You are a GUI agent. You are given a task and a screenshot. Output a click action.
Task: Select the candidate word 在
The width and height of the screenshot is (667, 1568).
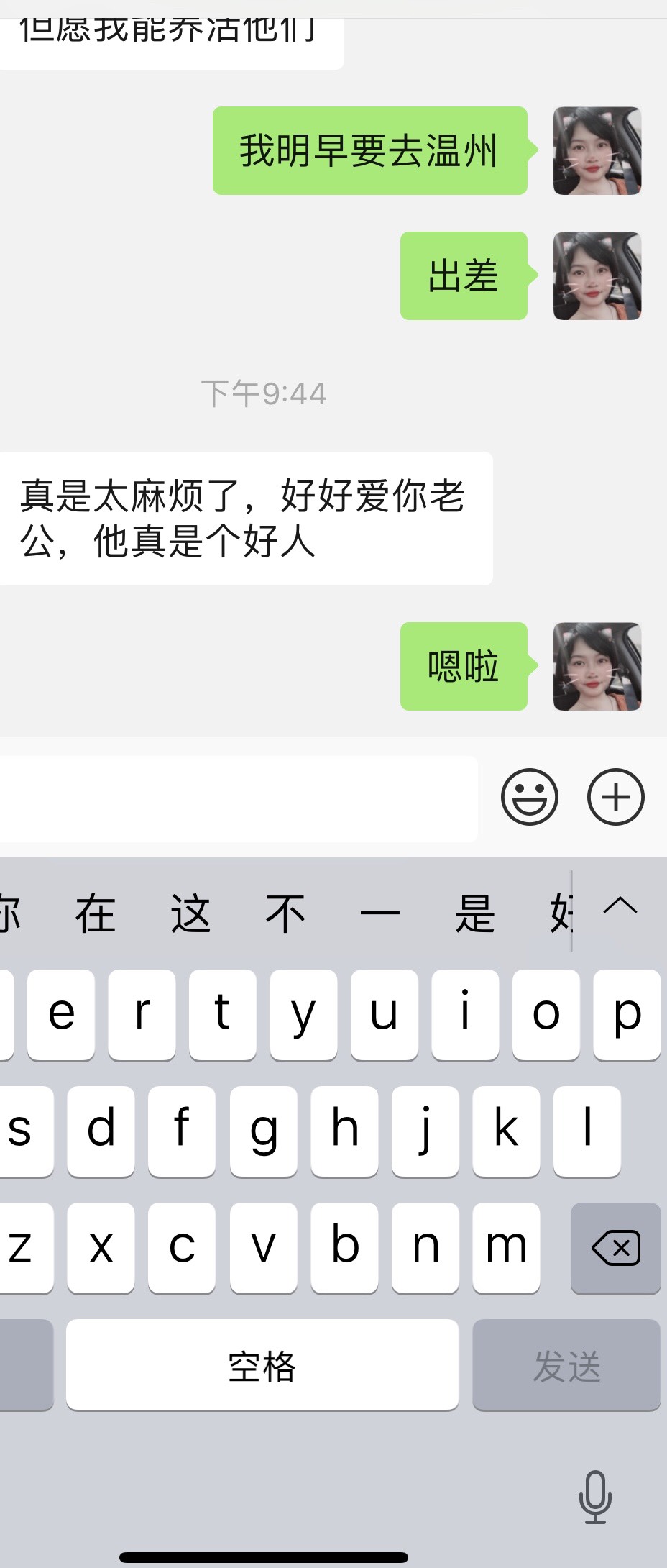coord(96,913)
